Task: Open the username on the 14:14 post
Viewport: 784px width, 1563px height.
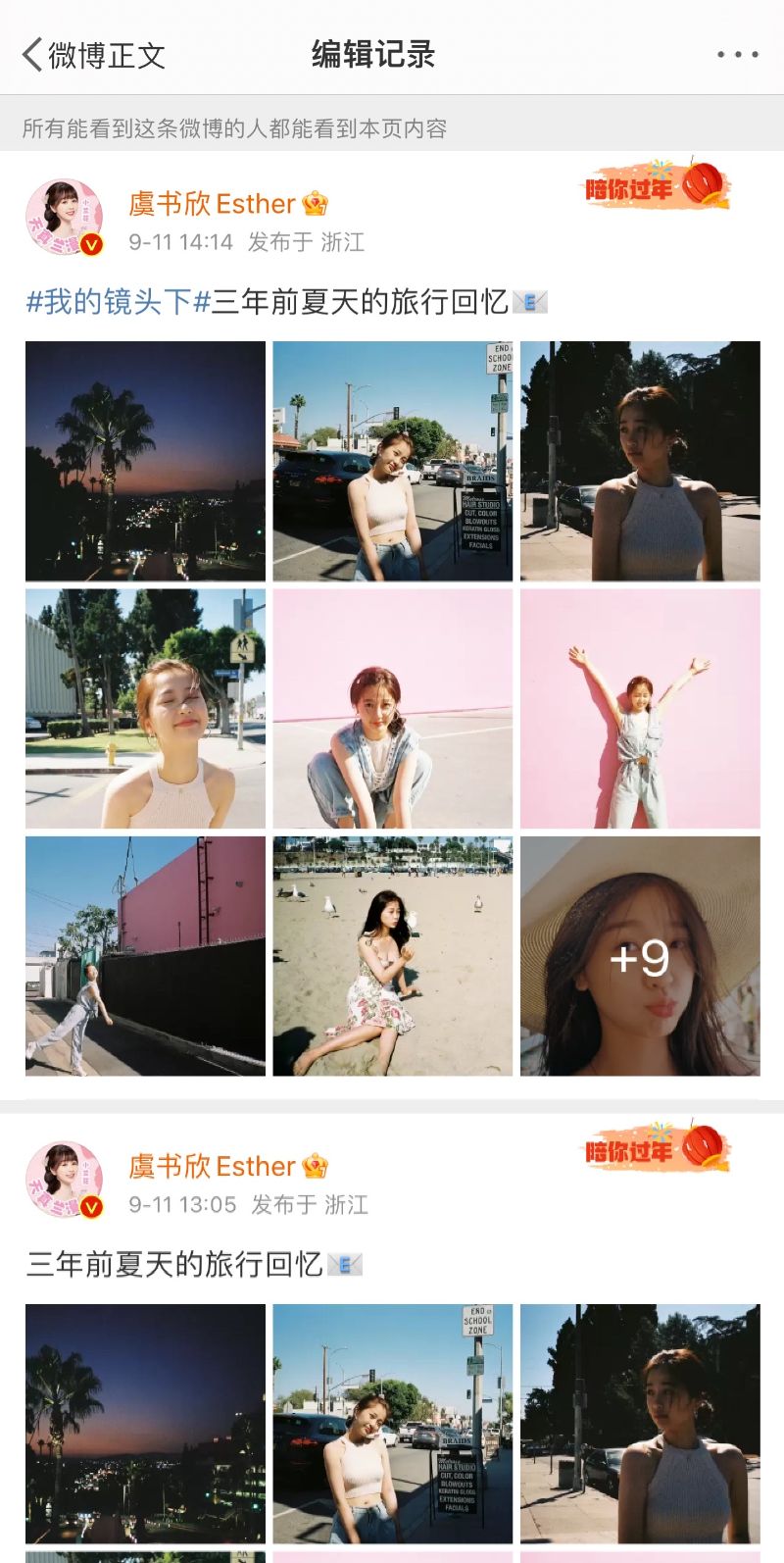Action: (x=213, y=204)
